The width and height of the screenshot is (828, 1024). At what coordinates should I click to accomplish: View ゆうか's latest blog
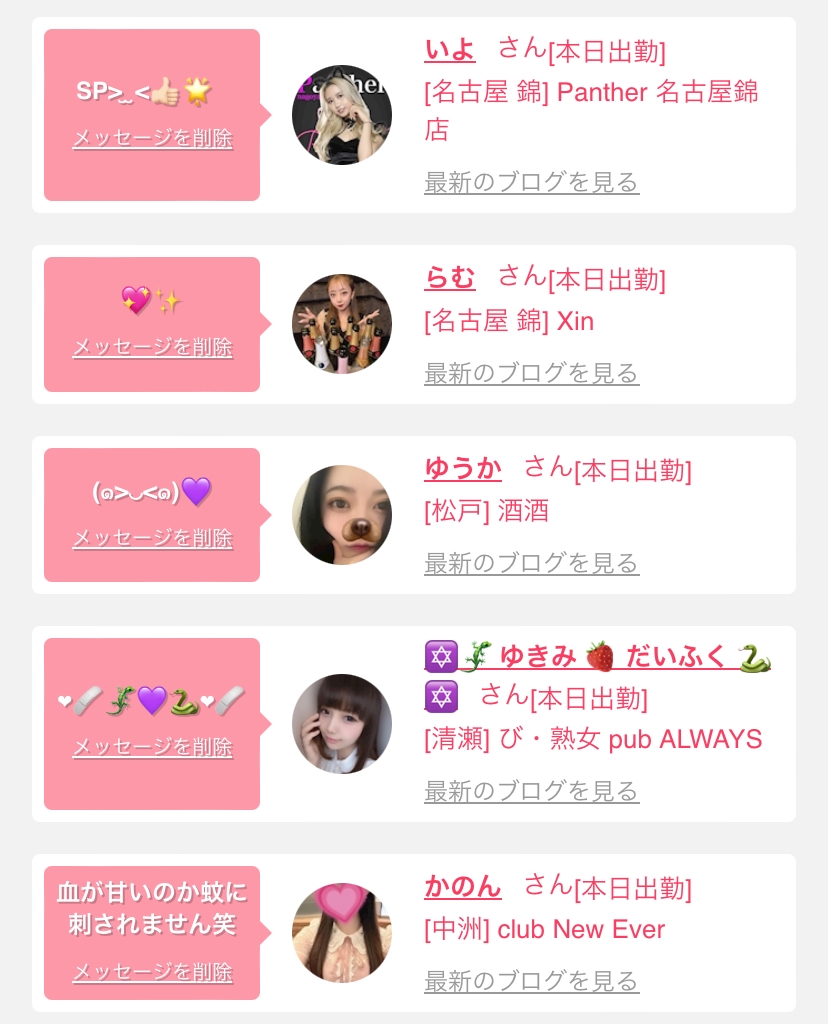click(x=532, y=563)
